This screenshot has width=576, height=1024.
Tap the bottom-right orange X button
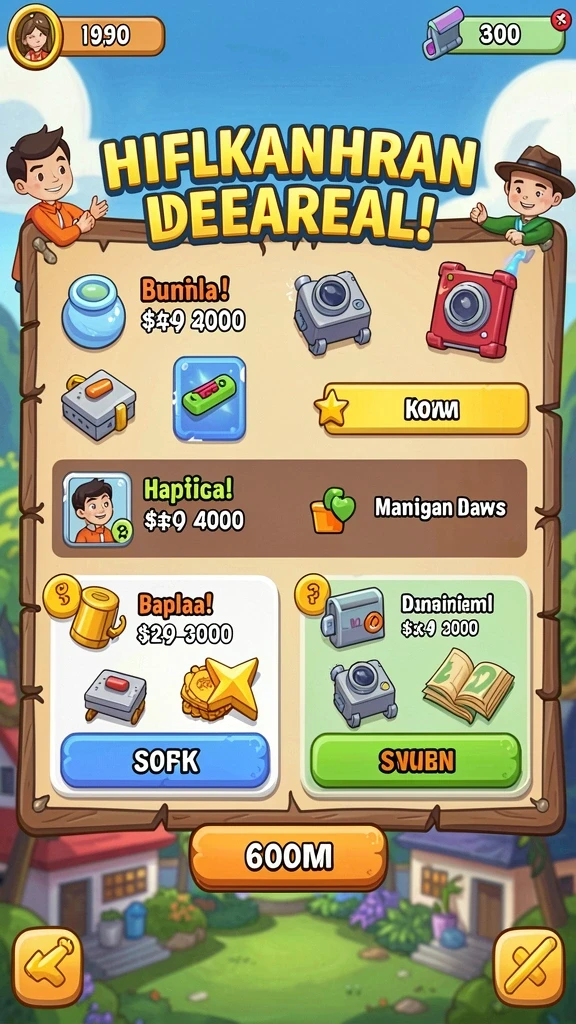pos(528,967)
